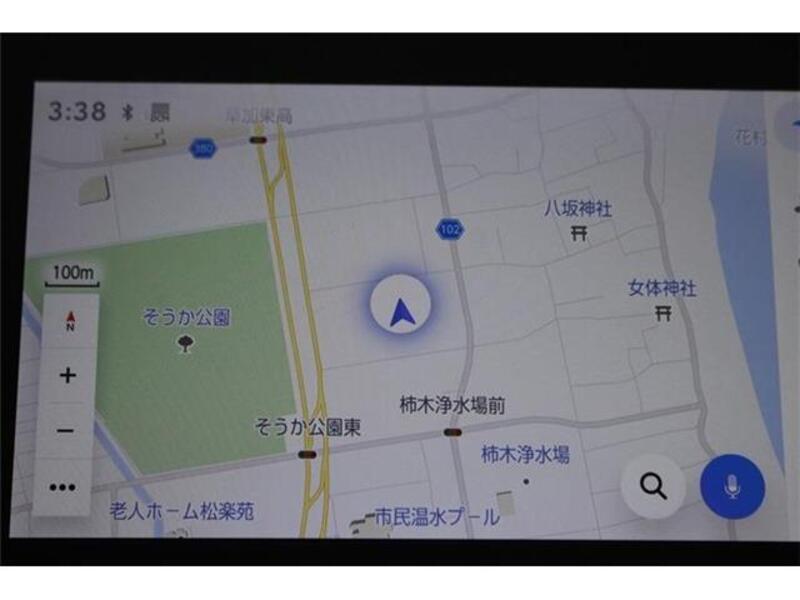Zoom out on the map
The height and width of the screenshot is (600, 800).
coord(67,431)
